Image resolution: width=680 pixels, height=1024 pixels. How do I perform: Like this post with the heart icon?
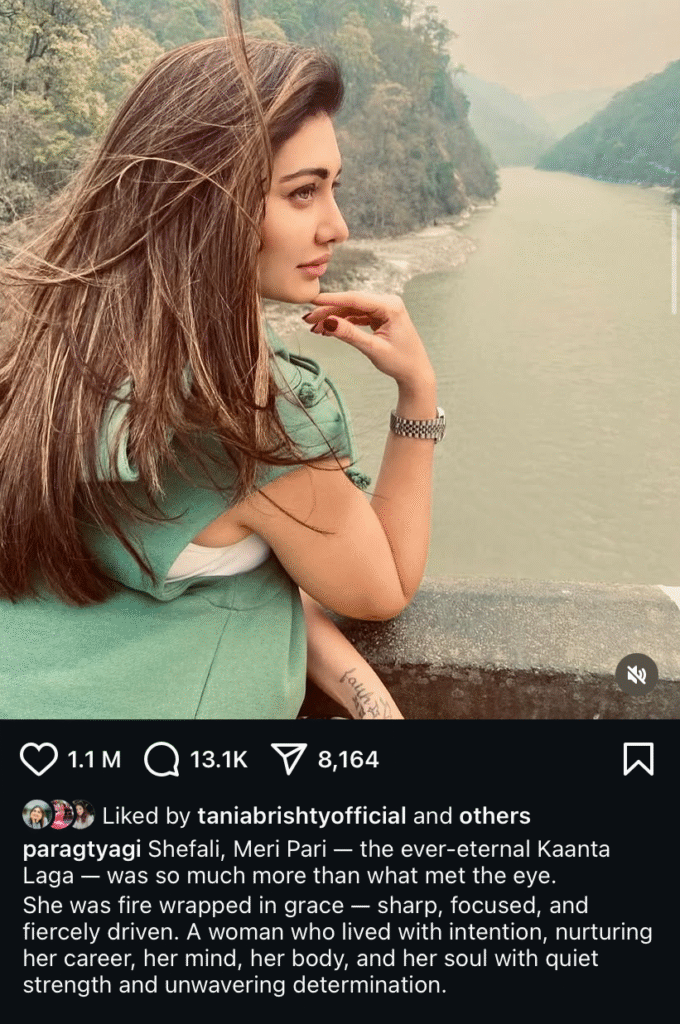coord(39,760)
